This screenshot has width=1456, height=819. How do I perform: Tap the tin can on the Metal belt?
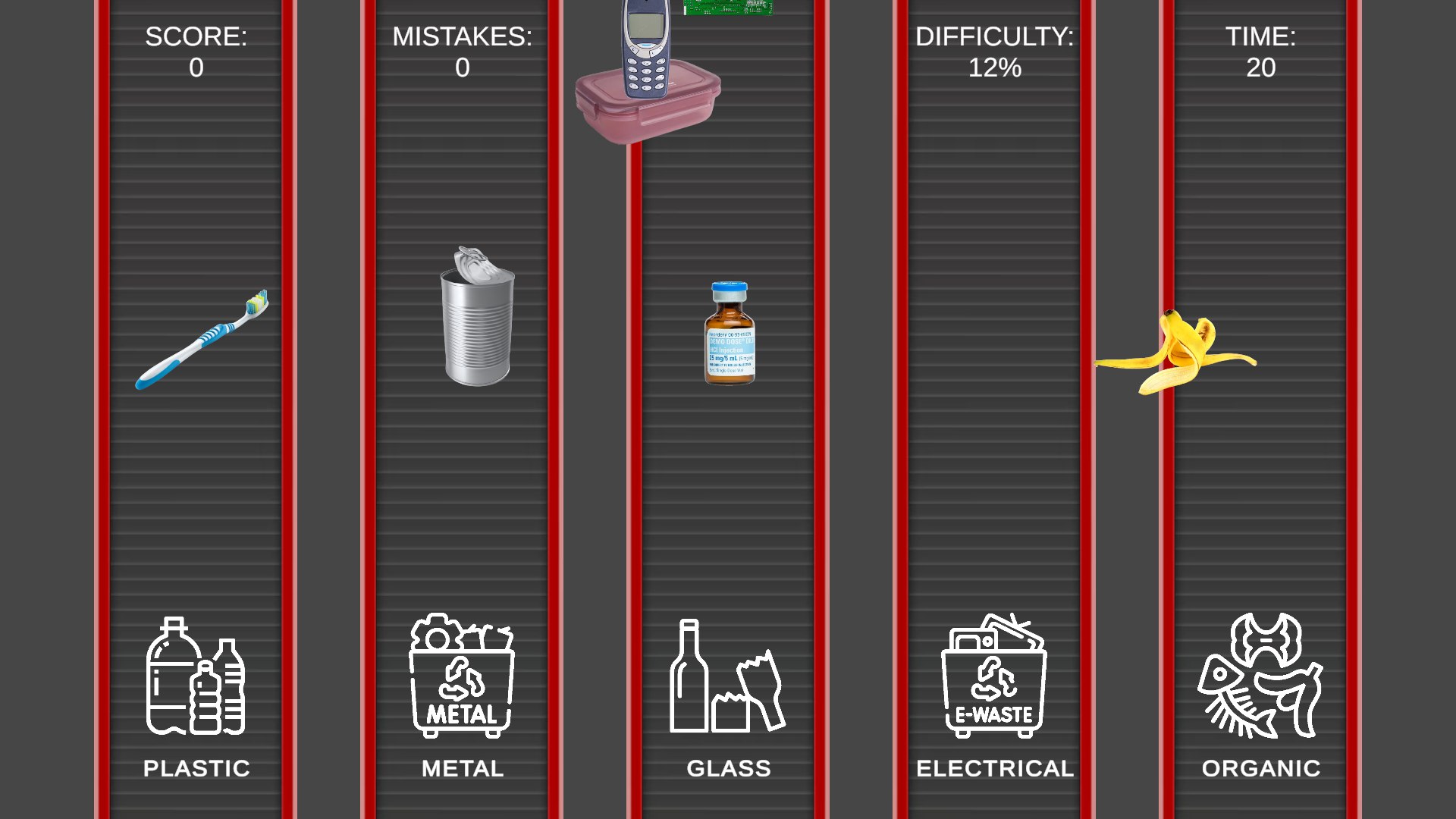[477, 318]
